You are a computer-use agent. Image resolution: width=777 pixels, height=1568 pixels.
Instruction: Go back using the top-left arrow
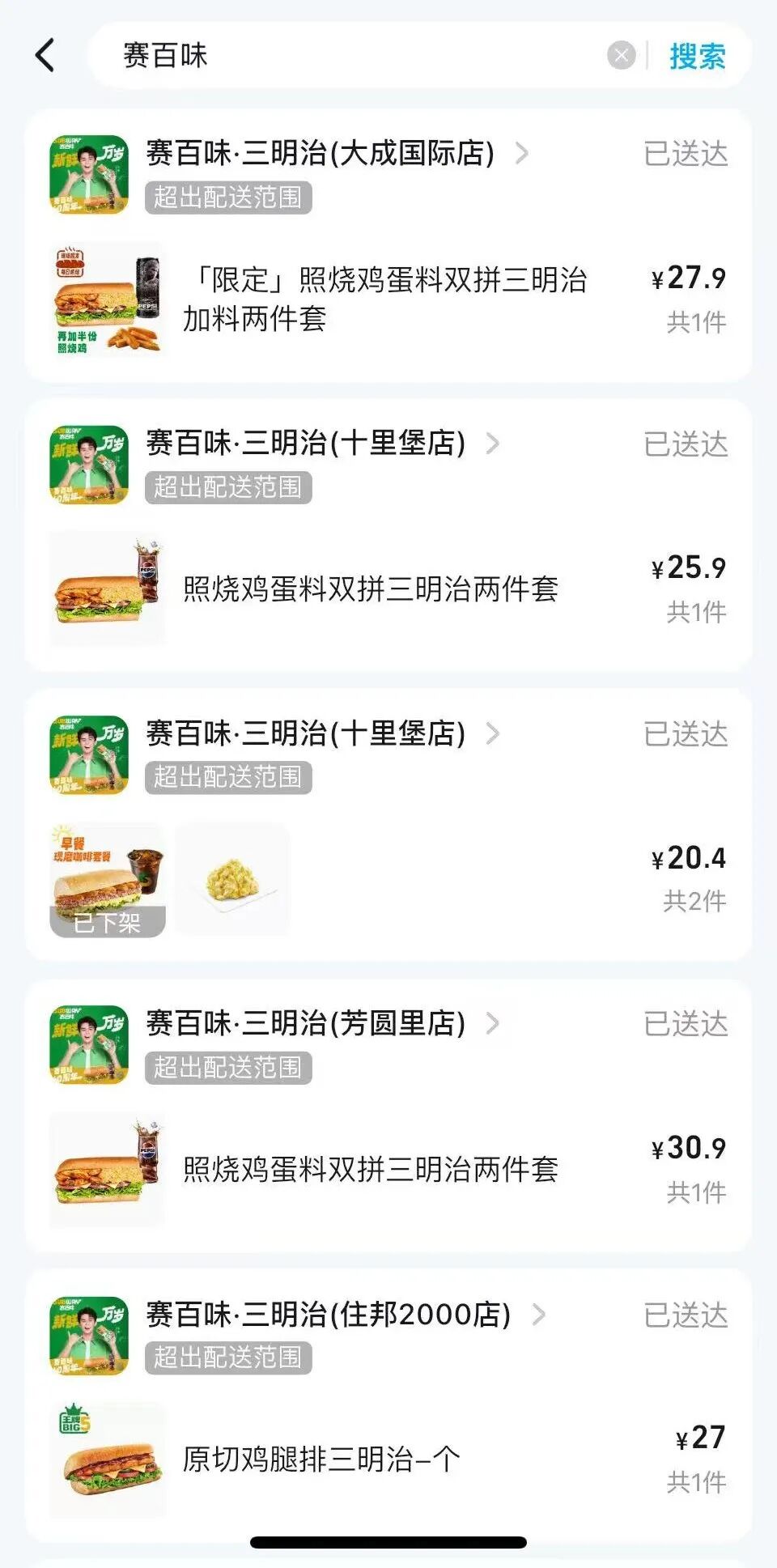pyautogui.click(x=45, y=56)
